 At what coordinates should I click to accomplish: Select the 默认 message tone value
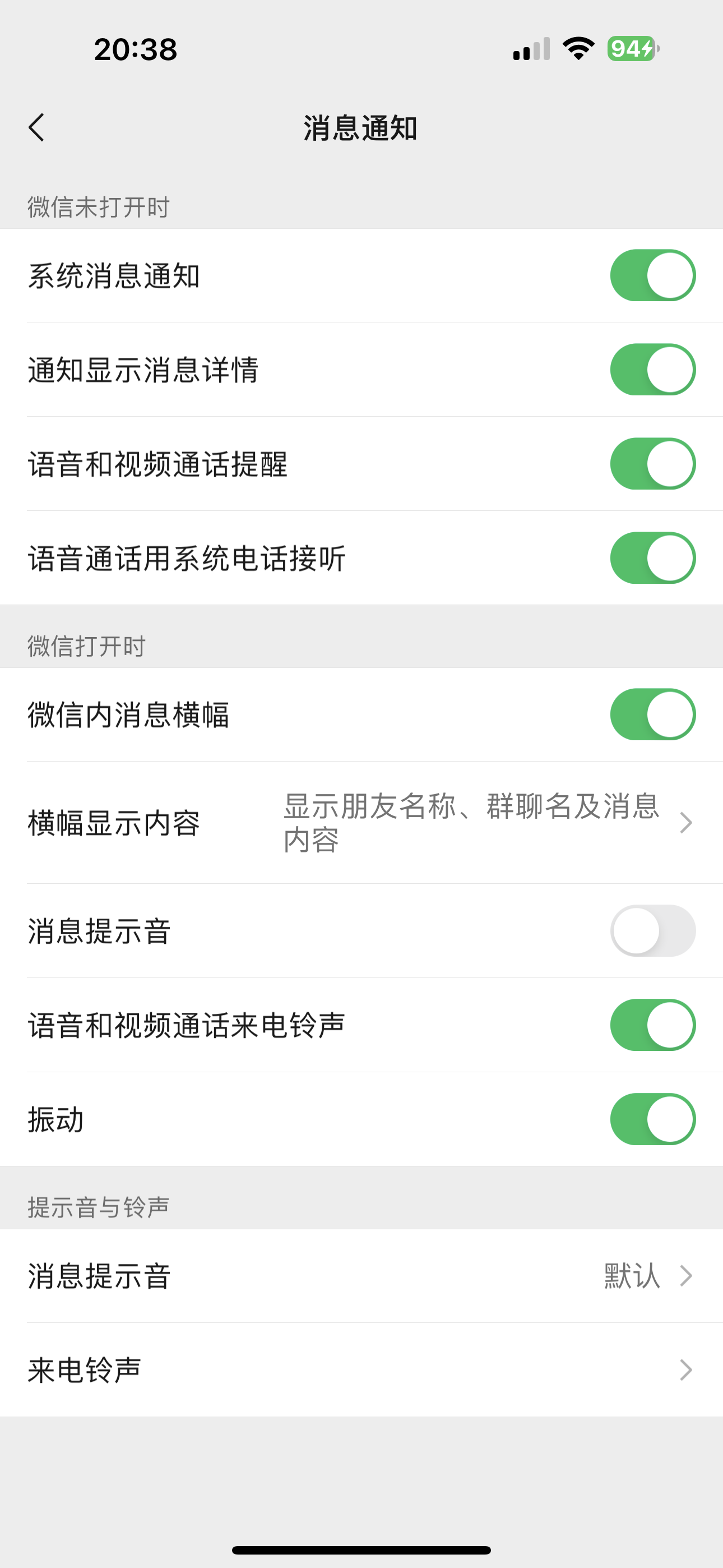pyautogui.click(x=631, y=1276)
